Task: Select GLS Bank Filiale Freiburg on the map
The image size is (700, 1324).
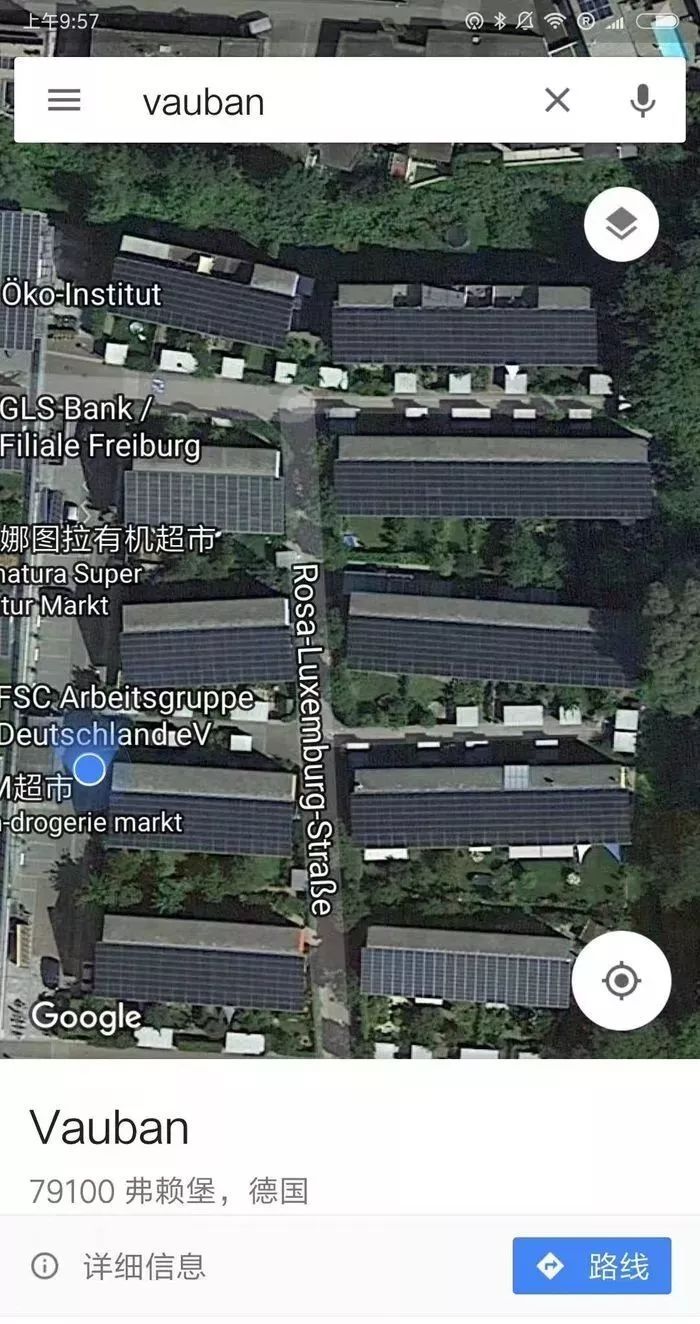Action: pos(98,426)
